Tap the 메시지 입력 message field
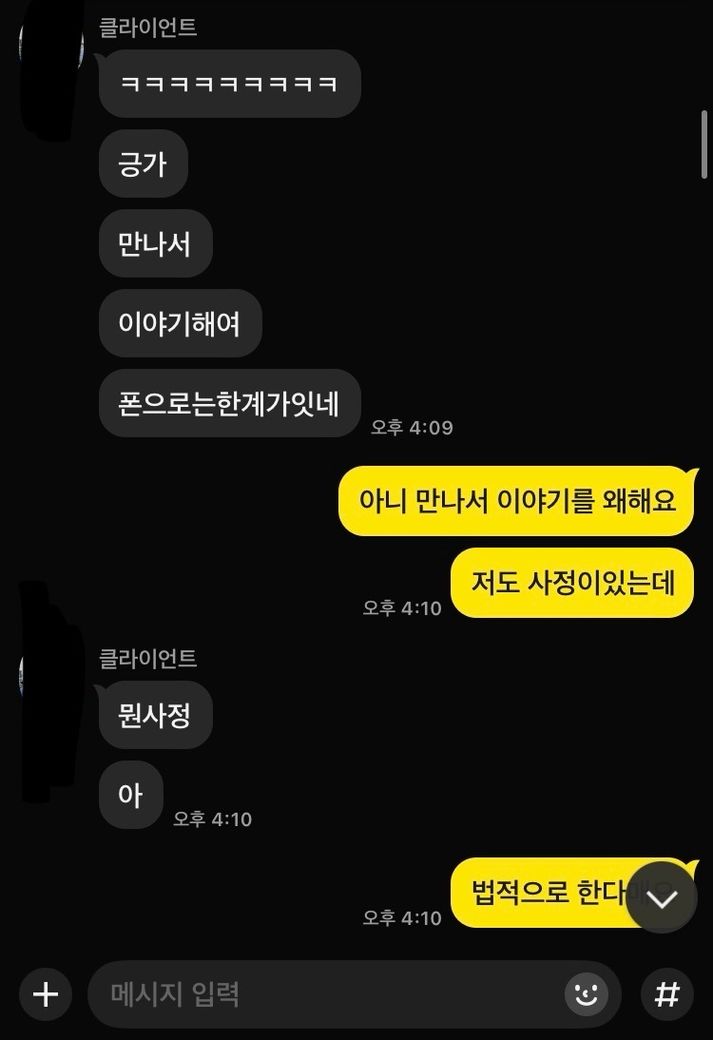This screenshot has width=713, height=1040. pyautogui.click(x=320, y=994)
